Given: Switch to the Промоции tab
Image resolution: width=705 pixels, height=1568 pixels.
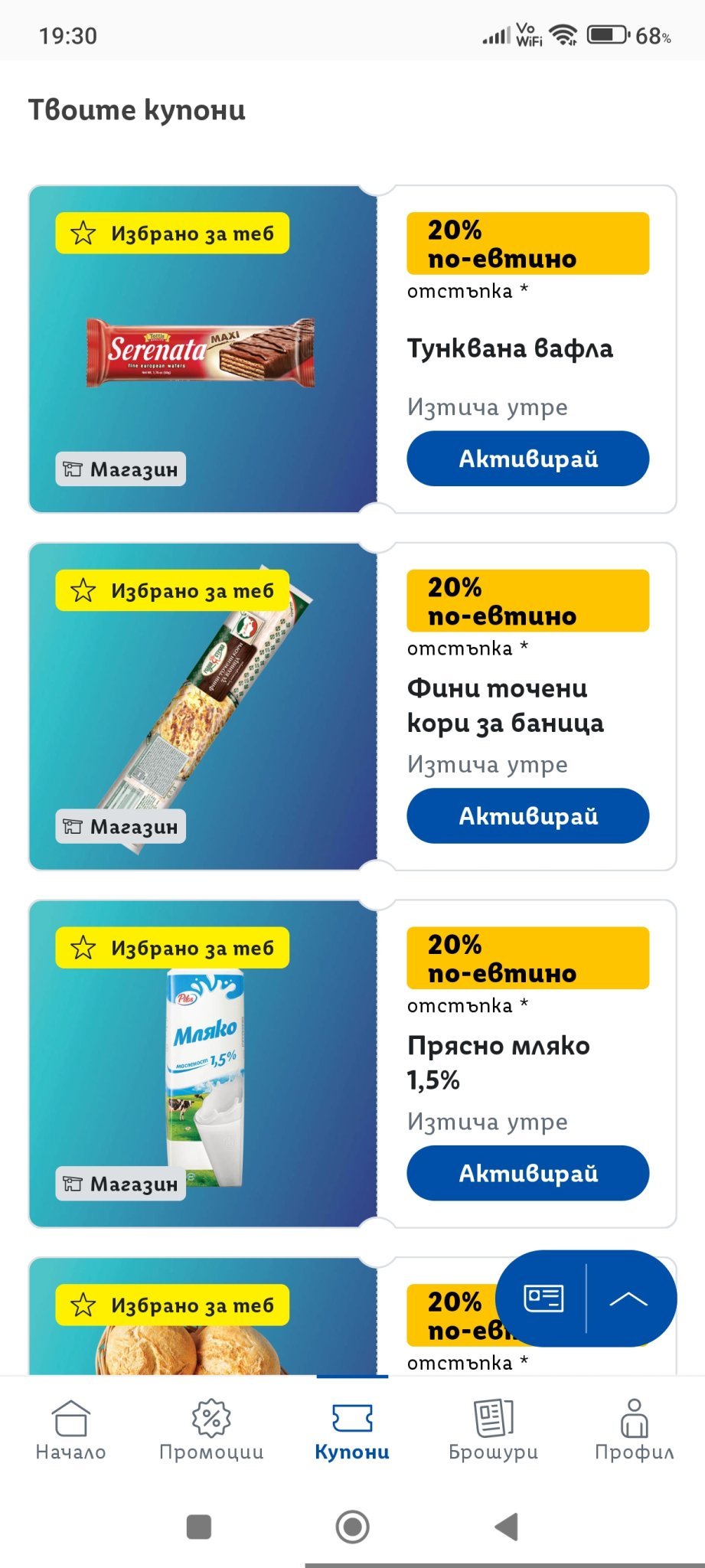Looking at the screenshot, I should click(x=211, y=1429).
